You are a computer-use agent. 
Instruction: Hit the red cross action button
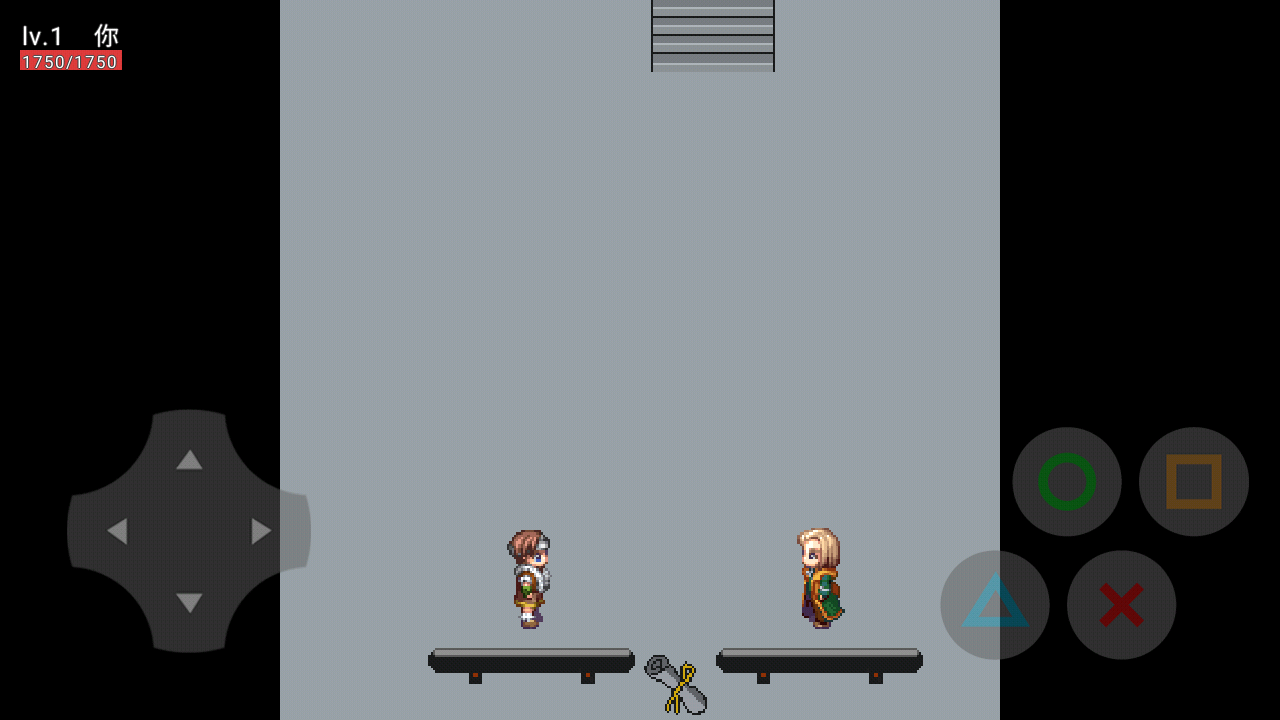click(x=1121, y=604)
